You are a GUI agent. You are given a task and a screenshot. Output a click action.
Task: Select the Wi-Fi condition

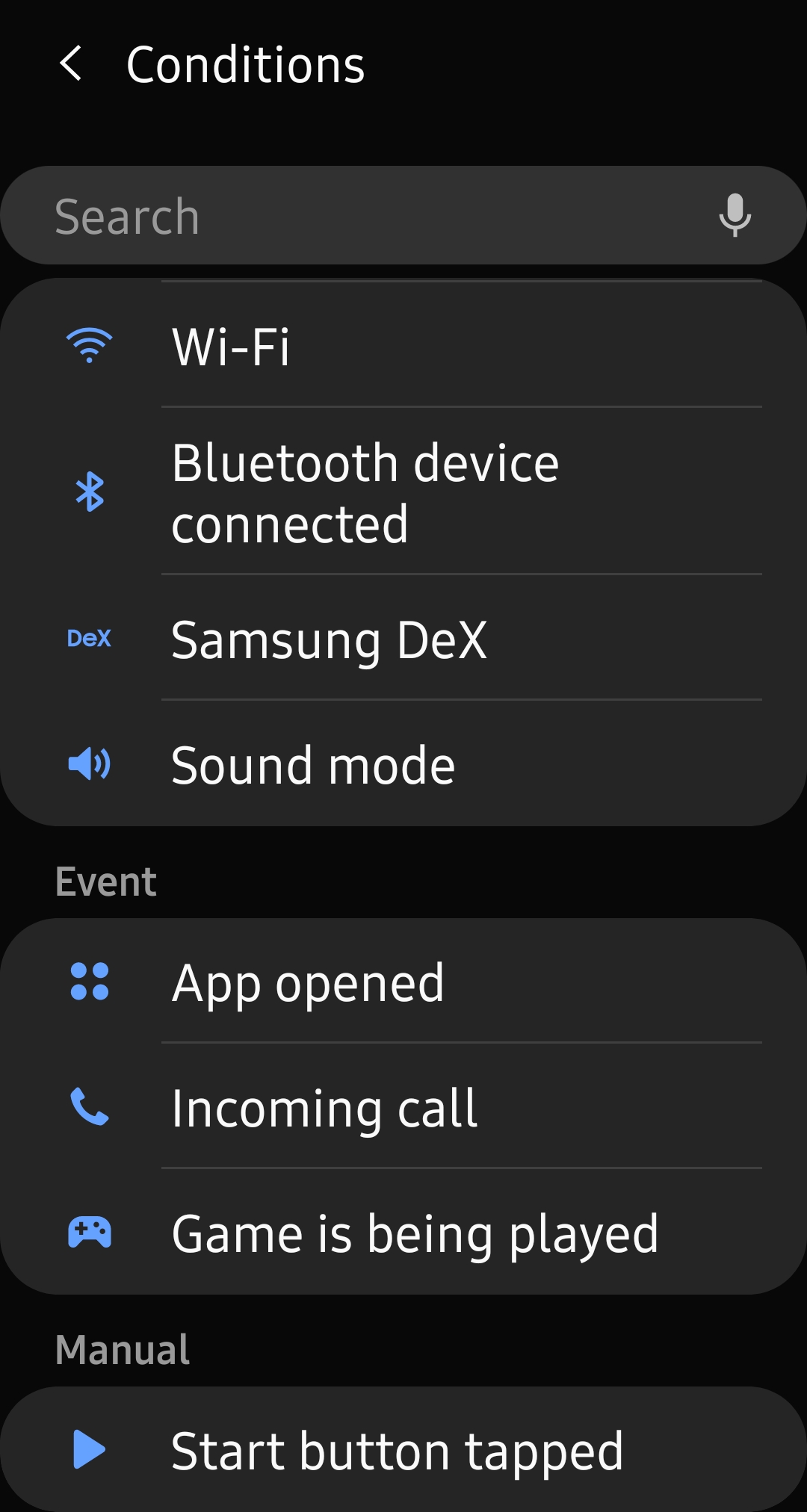click(x=403, y=345)
